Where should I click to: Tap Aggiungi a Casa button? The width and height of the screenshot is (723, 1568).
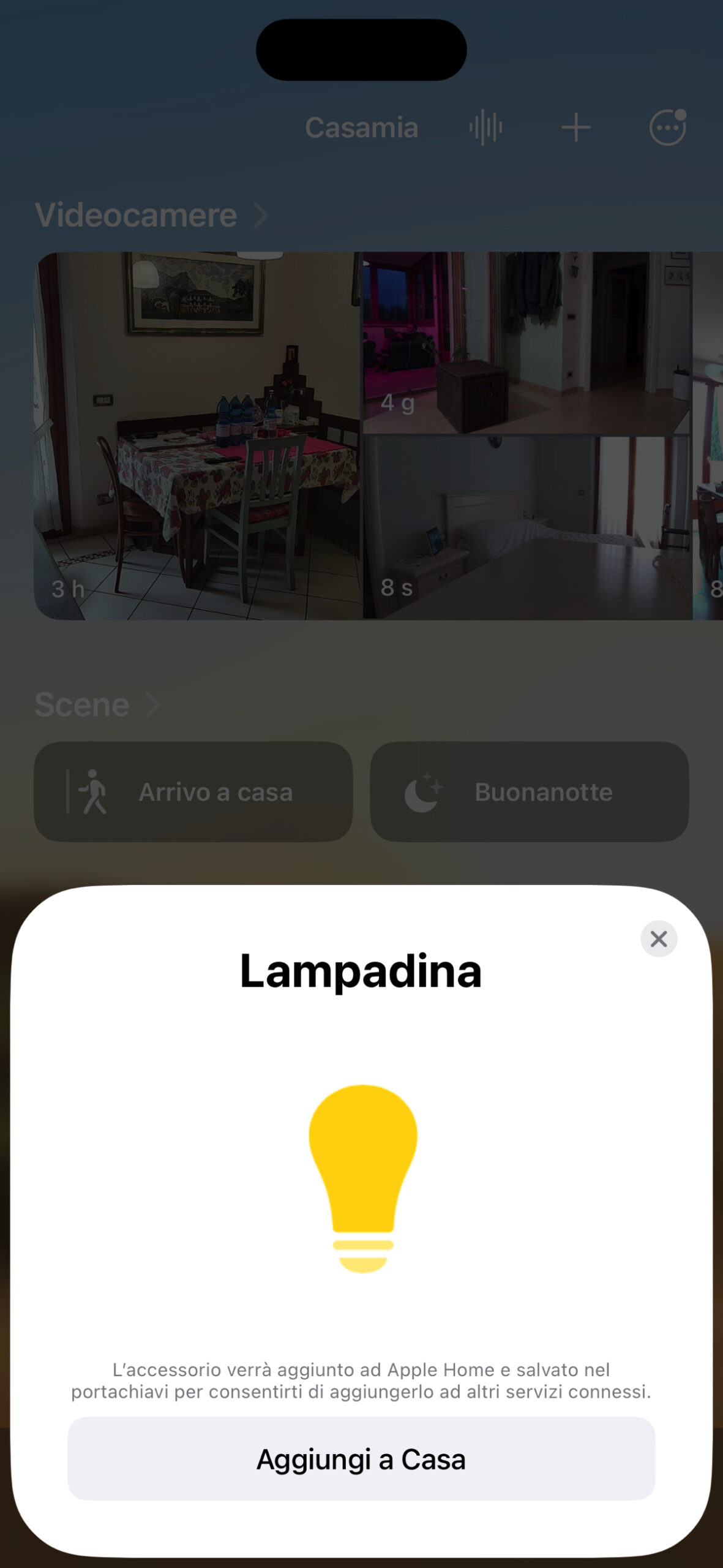(361, 1459)
